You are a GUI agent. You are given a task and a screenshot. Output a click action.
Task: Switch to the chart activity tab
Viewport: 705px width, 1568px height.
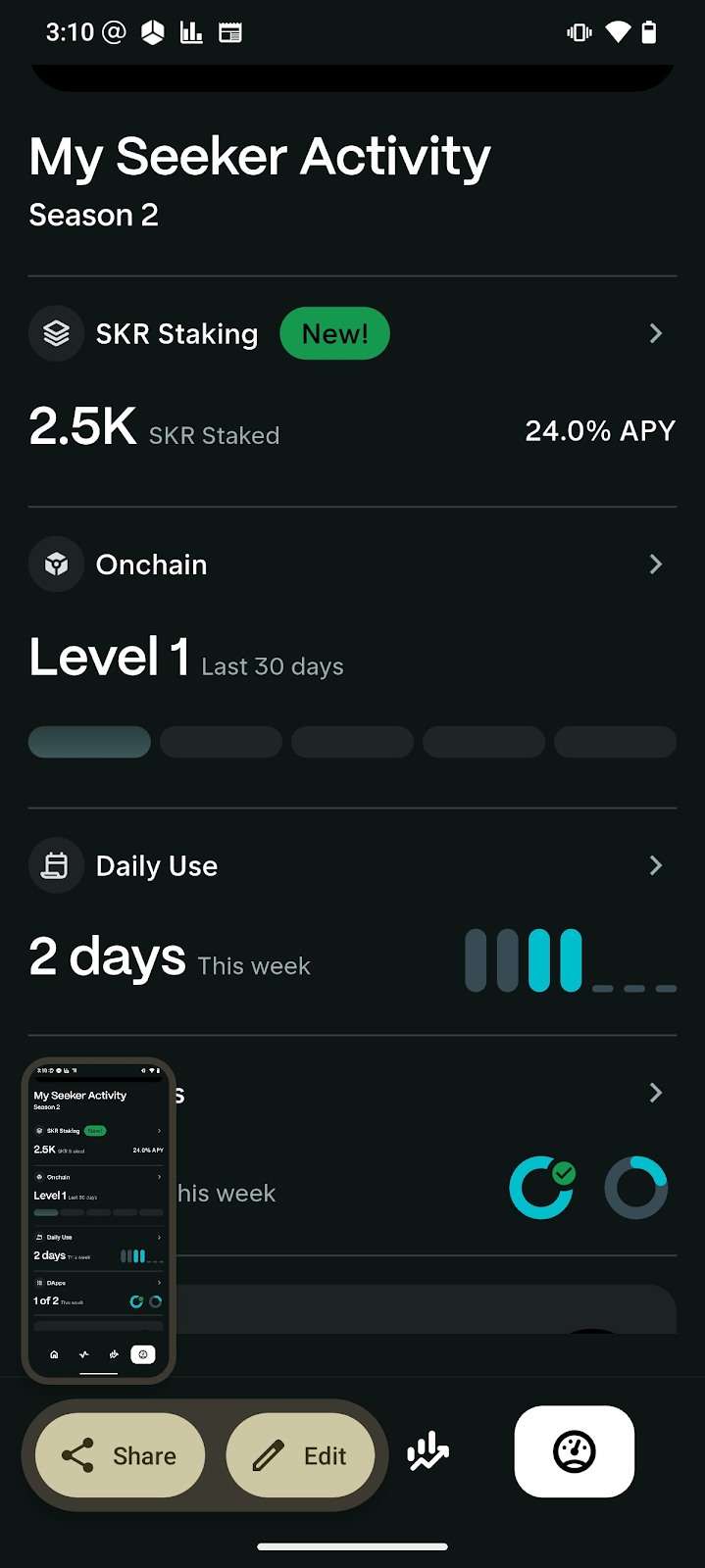coord(428,1452)
